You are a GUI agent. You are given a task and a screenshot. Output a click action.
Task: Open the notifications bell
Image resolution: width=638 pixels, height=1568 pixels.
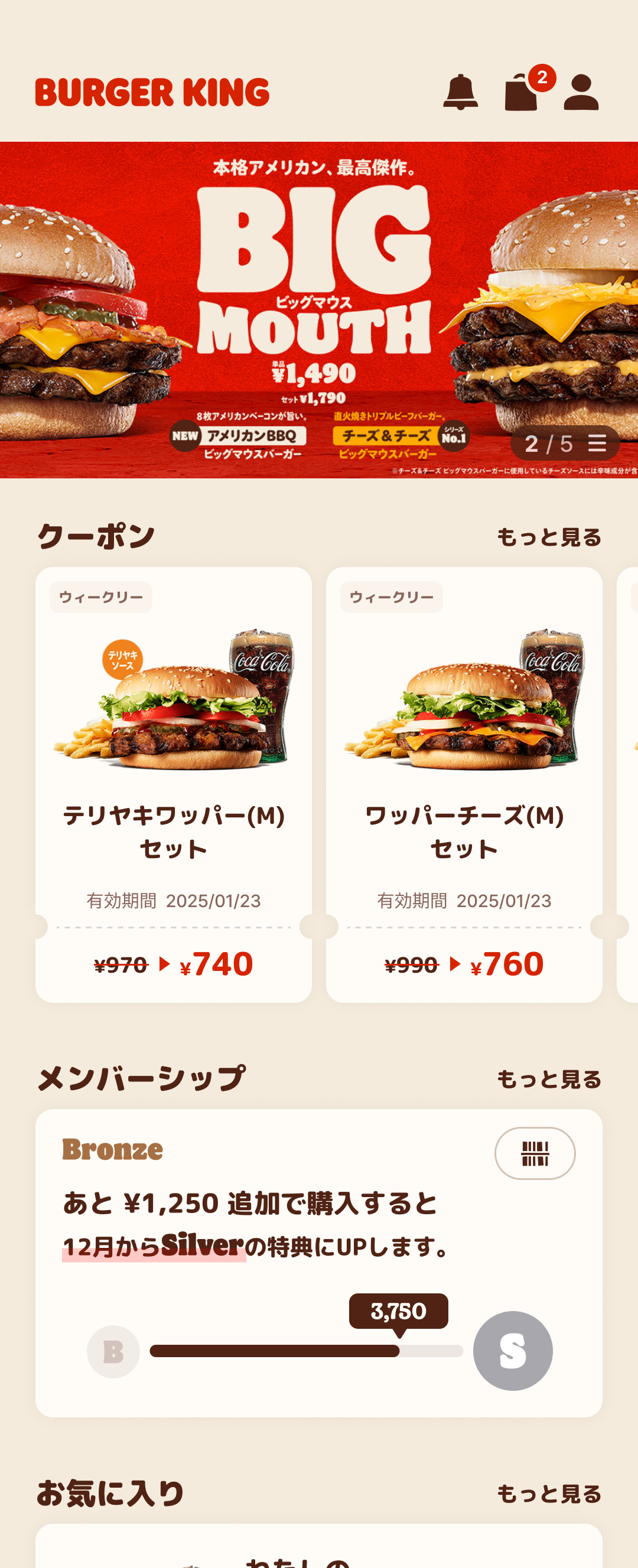[460, 93]
